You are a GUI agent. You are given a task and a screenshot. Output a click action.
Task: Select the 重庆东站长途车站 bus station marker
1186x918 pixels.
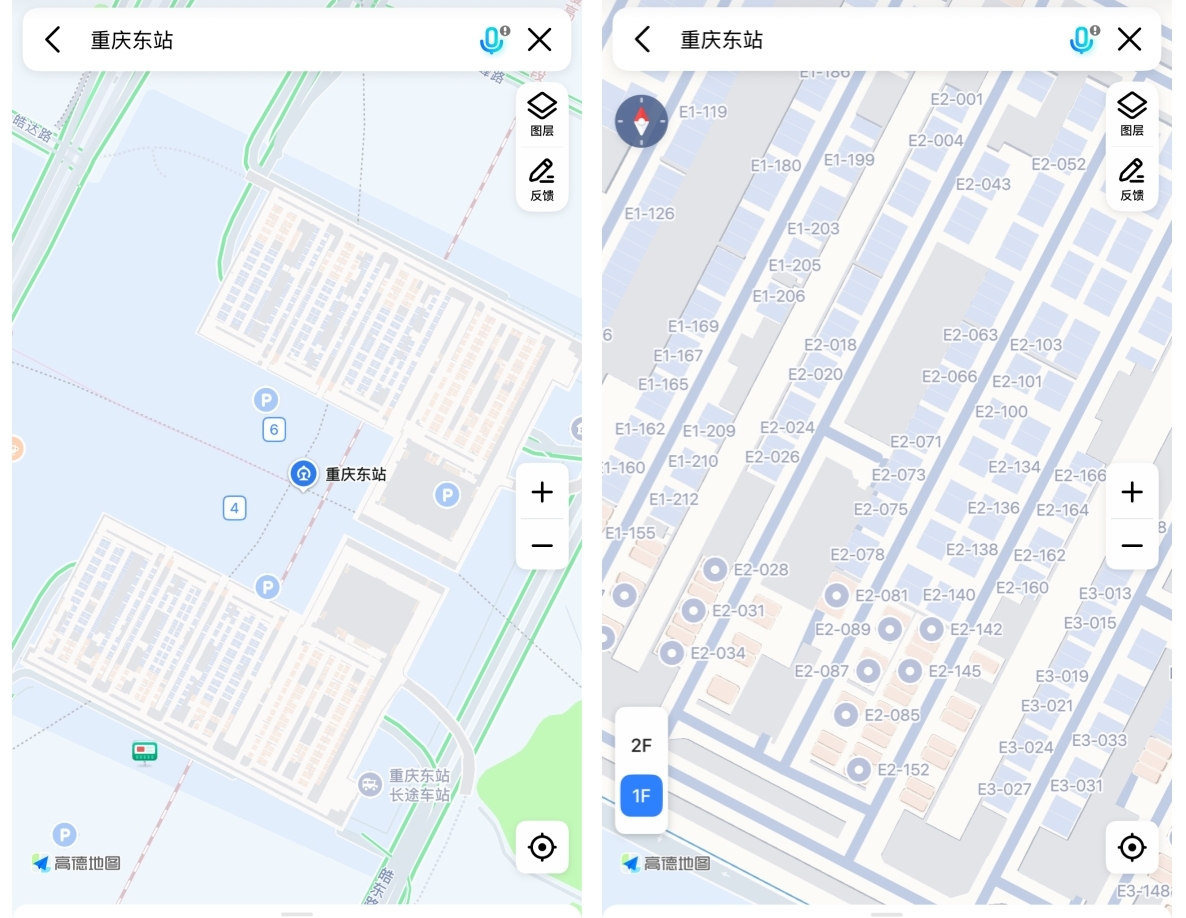pyautogui.click(x=371, y=784)
